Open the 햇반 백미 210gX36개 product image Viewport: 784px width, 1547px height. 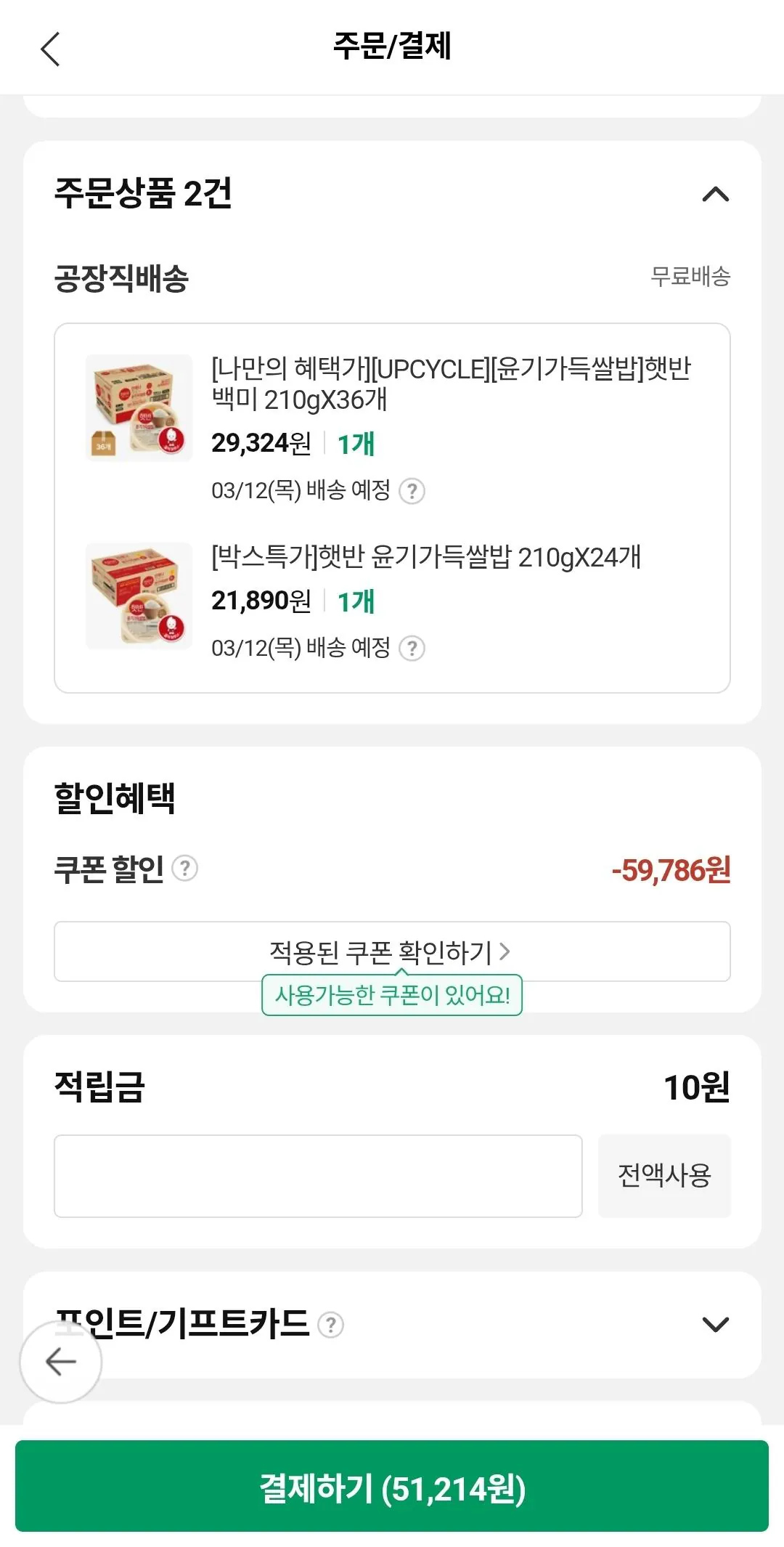click(x=139, y=408)
